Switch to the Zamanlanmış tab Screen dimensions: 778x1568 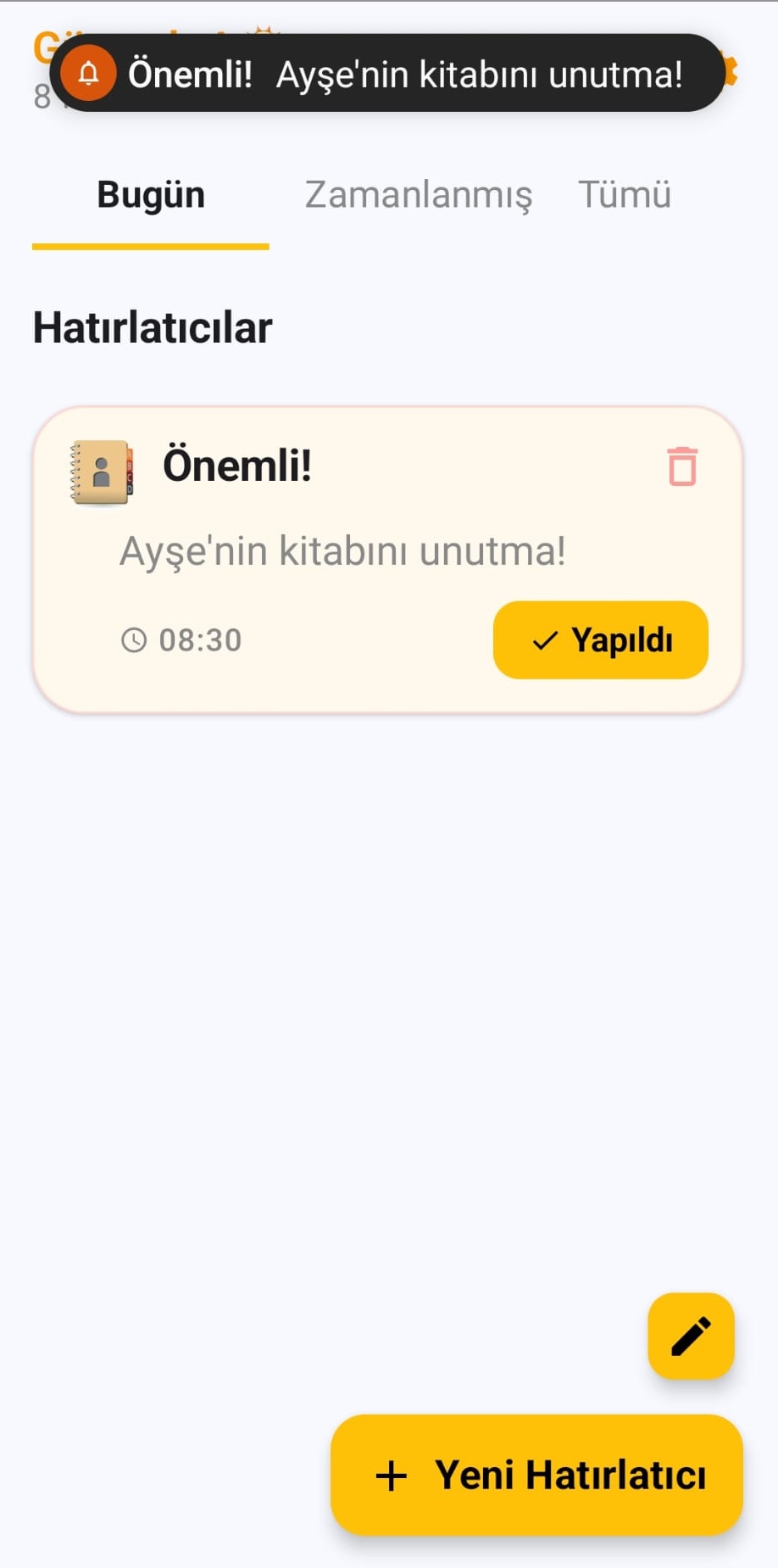pos(420,195)
